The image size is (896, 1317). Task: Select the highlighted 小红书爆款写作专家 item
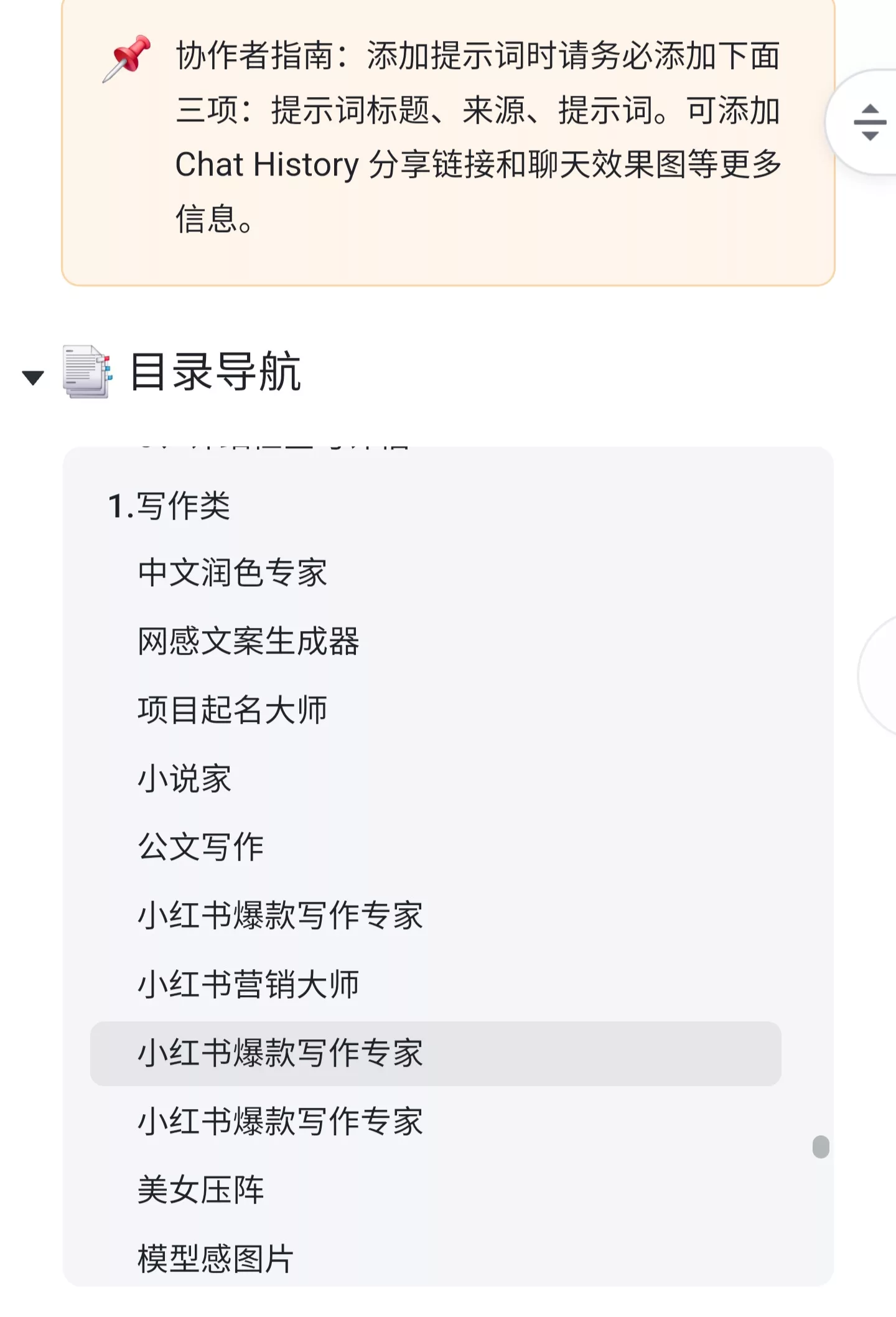[x=280, y=1052]
